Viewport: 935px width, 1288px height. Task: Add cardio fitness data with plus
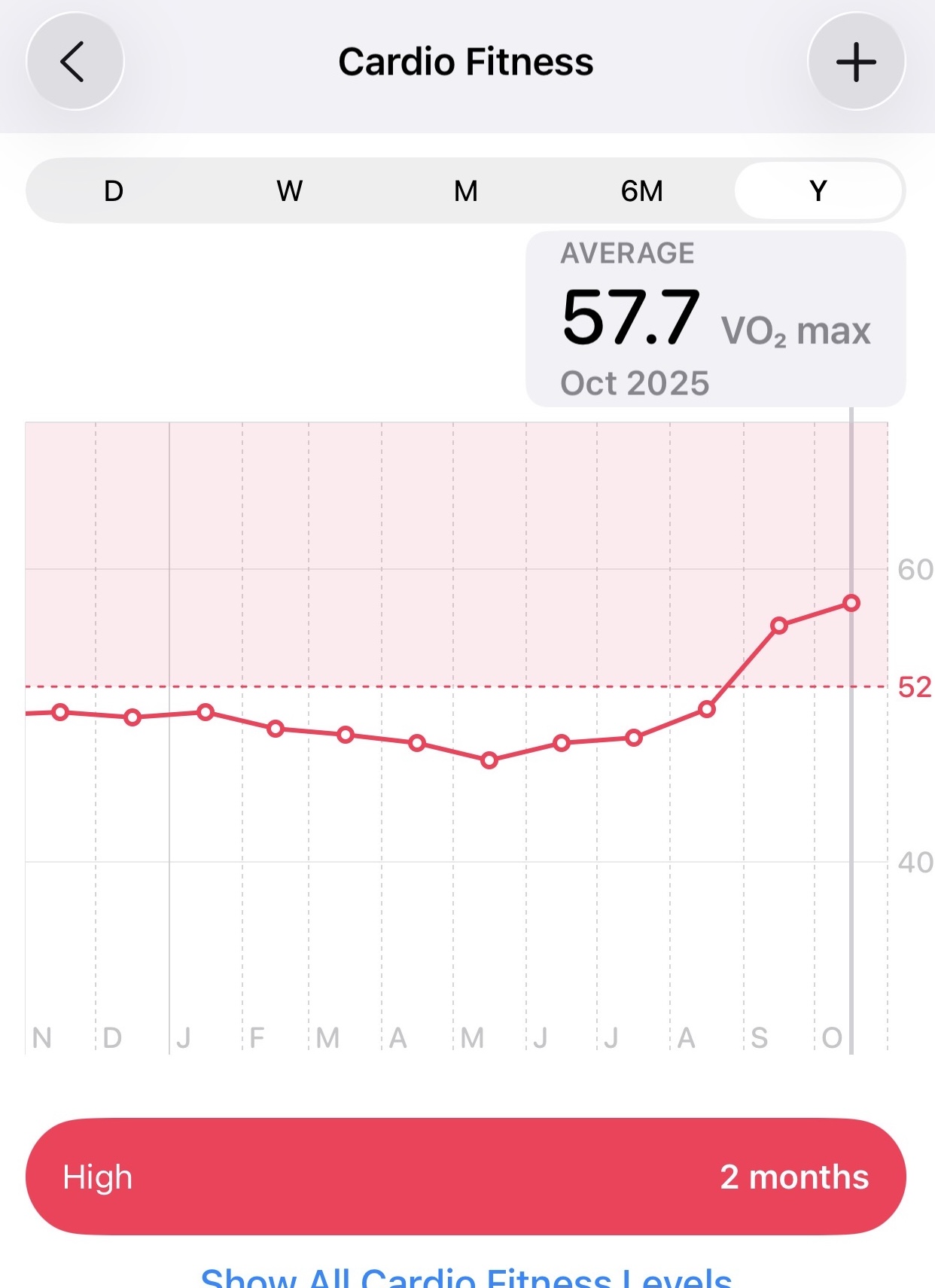coord(856,62)
